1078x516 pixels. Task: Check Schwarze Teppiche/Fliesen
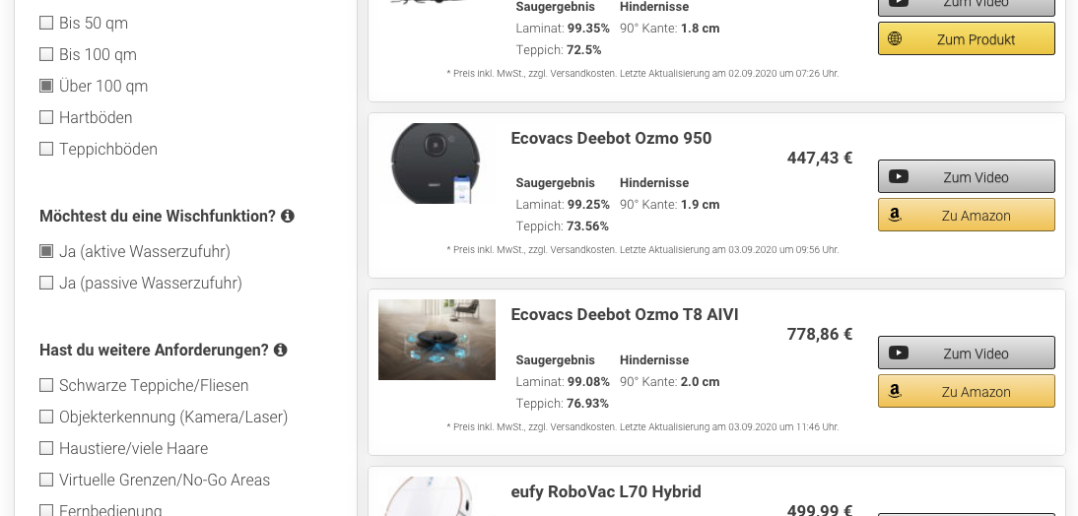point(46,386)
